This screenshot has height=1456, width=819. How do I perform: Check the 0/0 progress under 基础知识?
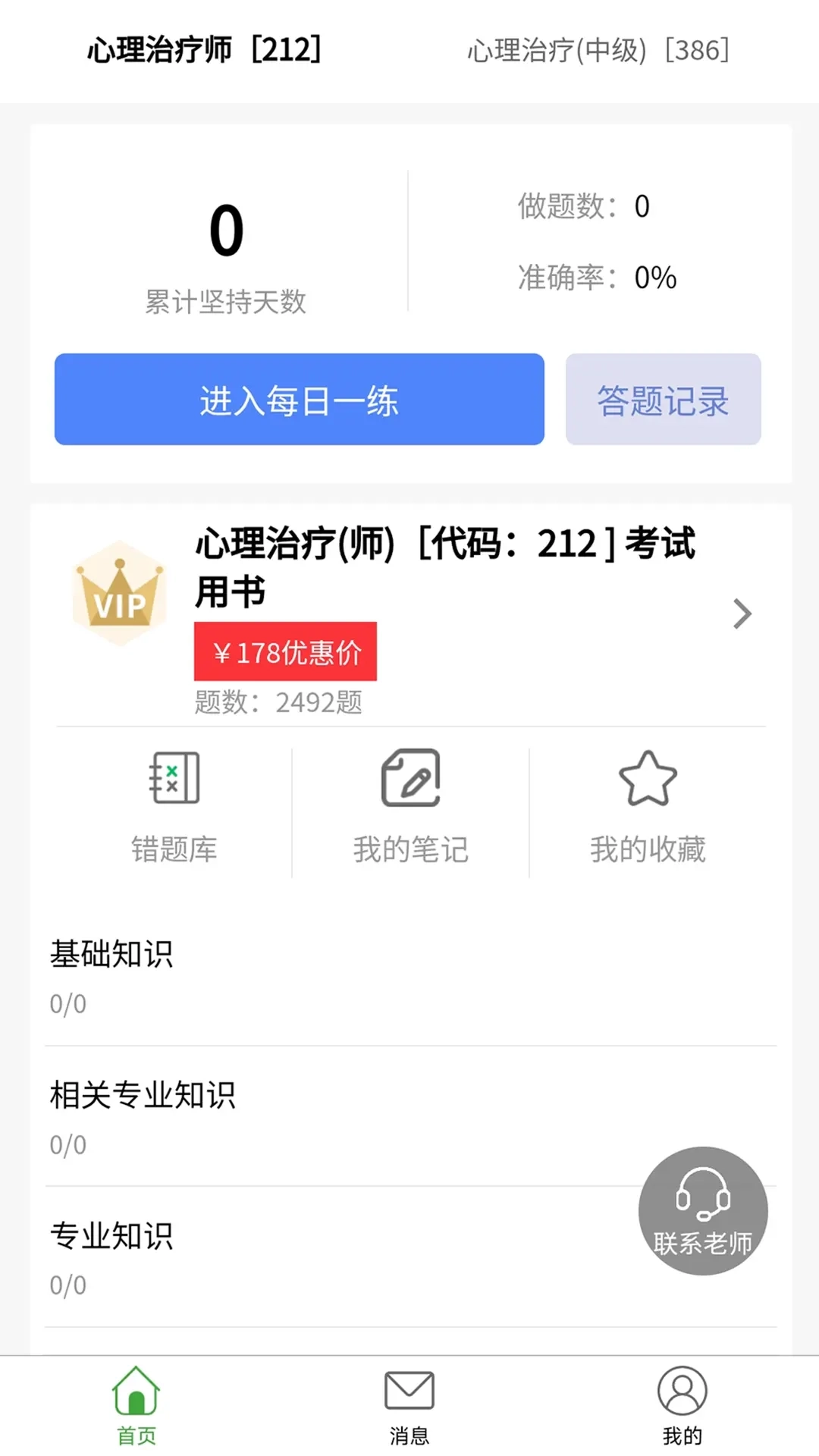[67, 1003]
